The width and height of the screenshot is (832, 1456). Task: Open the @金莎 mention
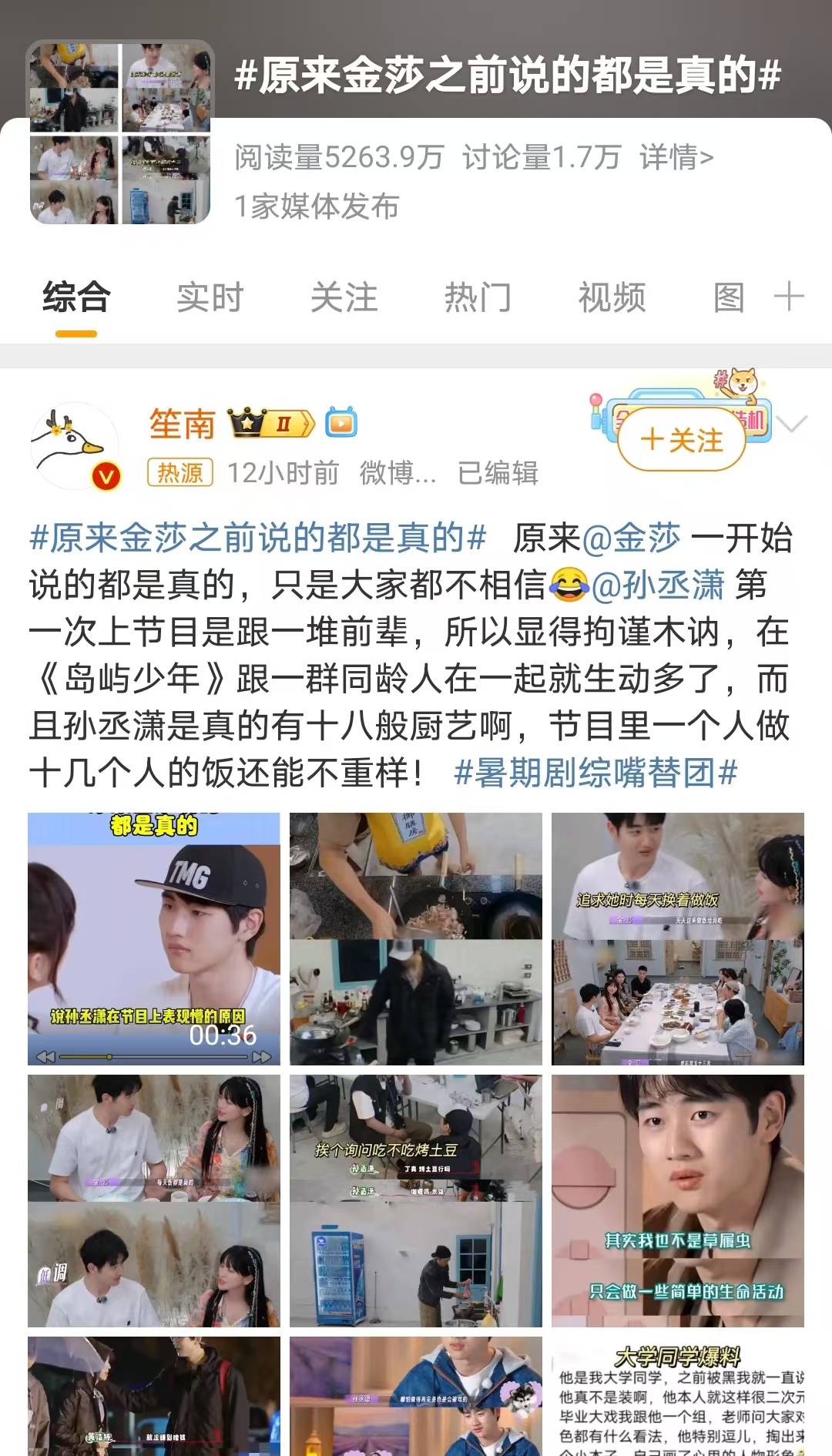pos(632,538)
